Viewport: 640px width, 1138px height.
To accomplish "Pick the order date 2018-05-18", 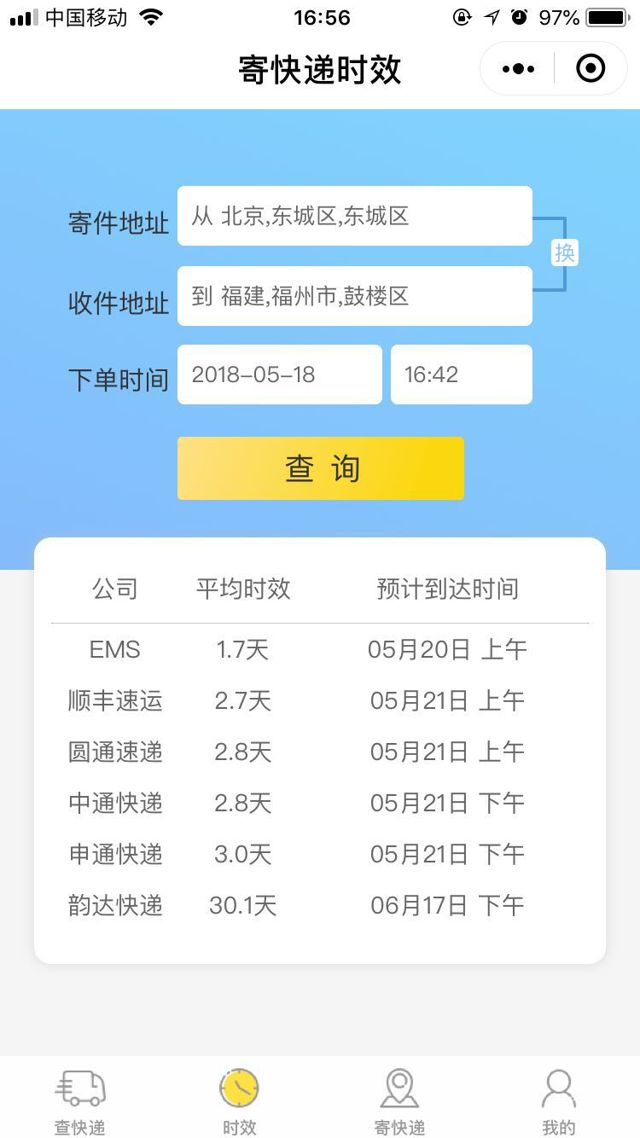I will pos(279,375).
